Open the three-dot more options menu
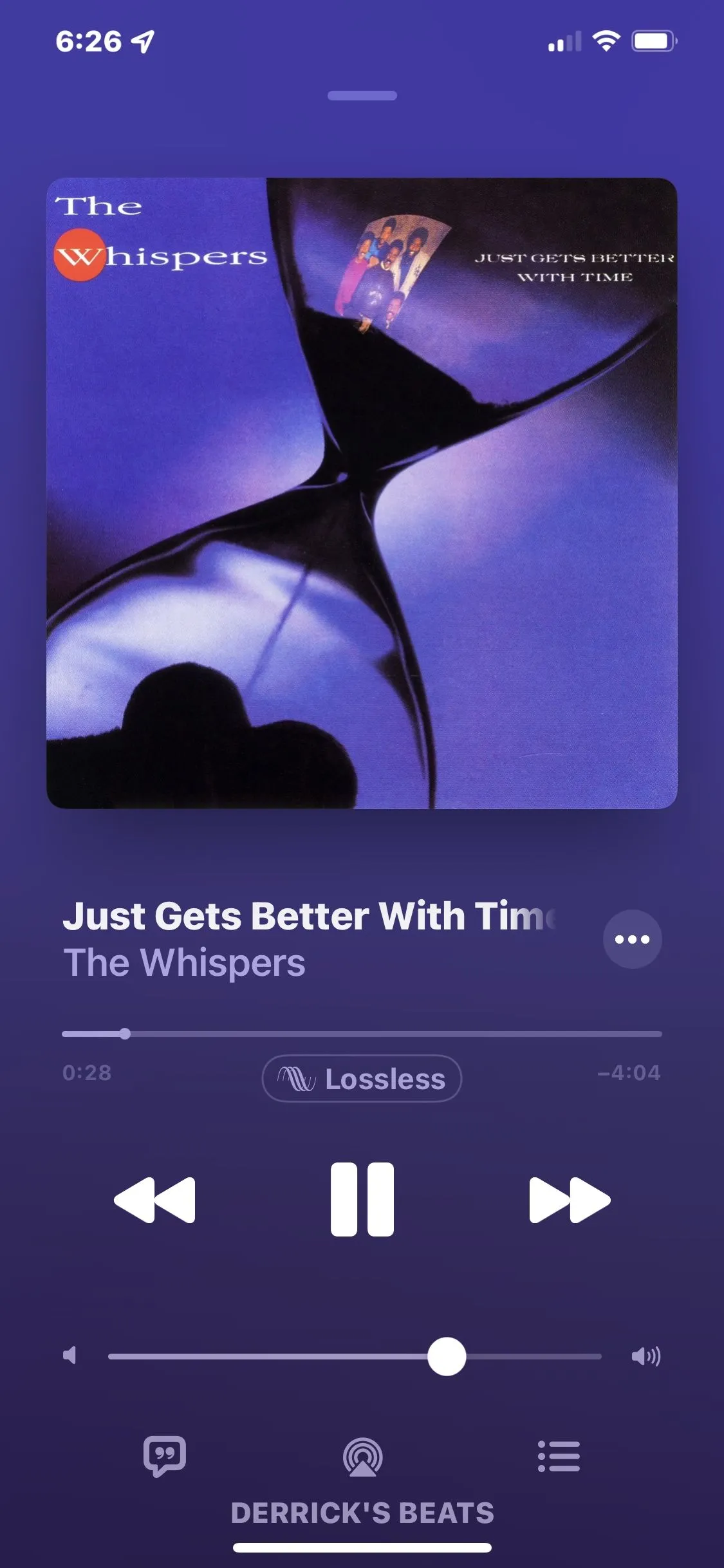Viewport: 724px width, 1568px height. point(632,939)
